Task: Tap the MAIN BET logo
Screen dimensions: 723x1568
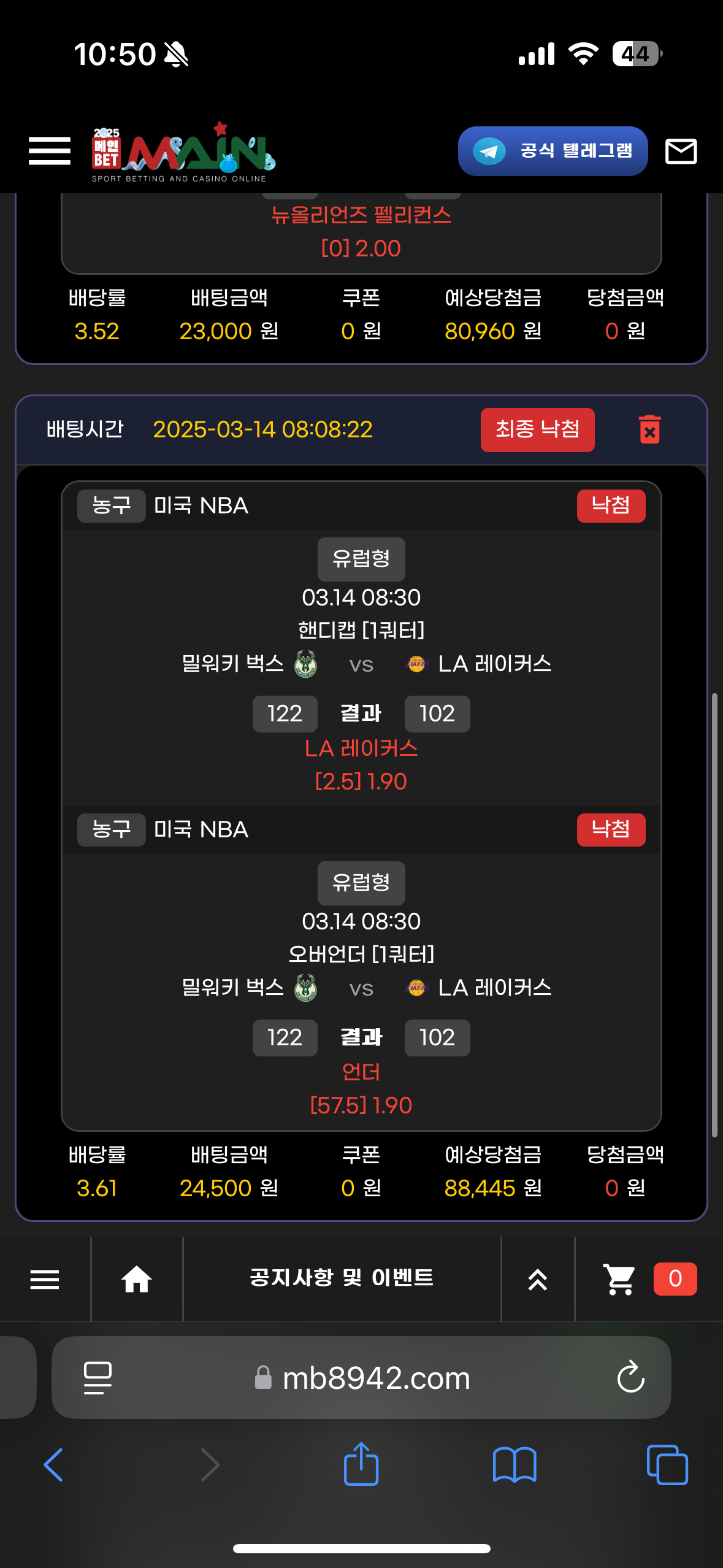Action: pyautogui.click(x=184, y=152)
